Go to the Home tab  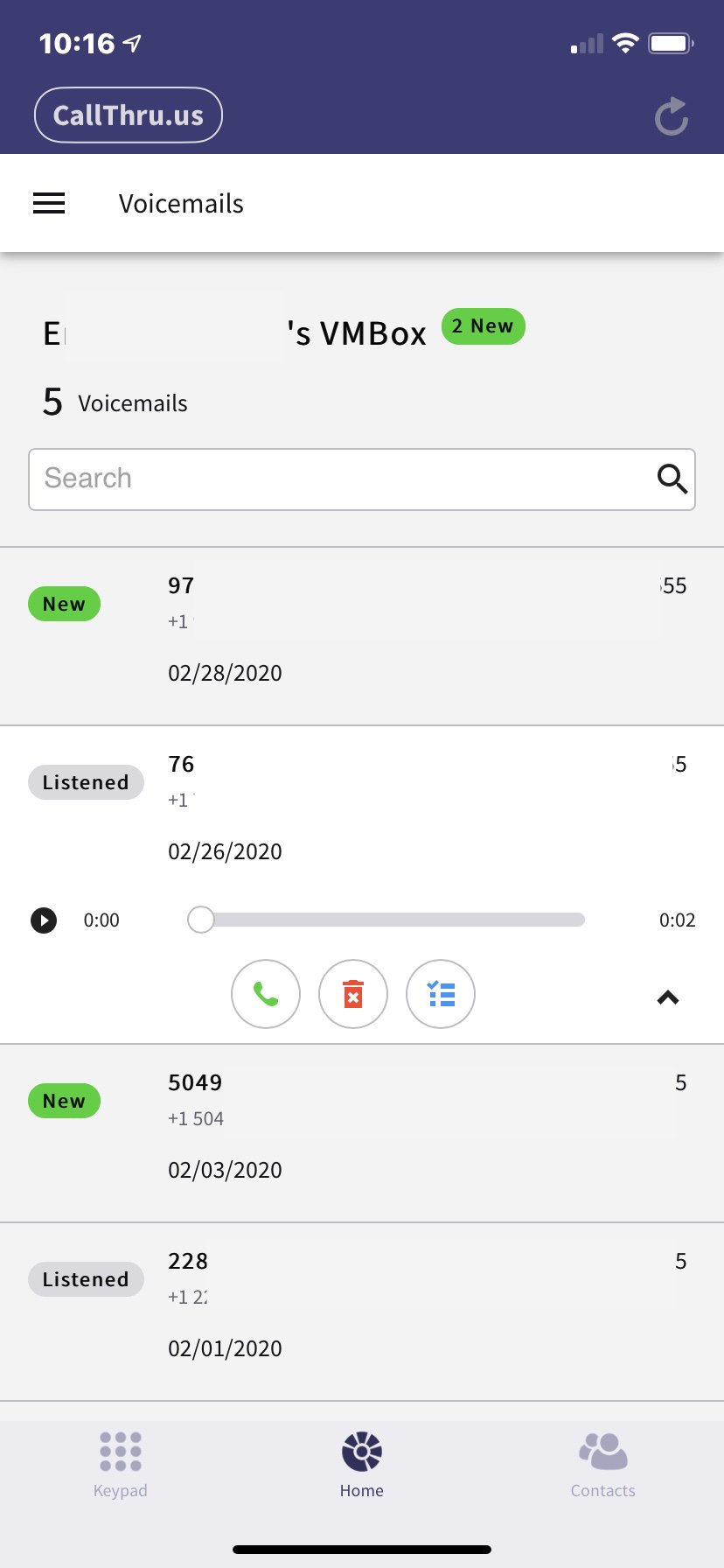pos(362,1464)
